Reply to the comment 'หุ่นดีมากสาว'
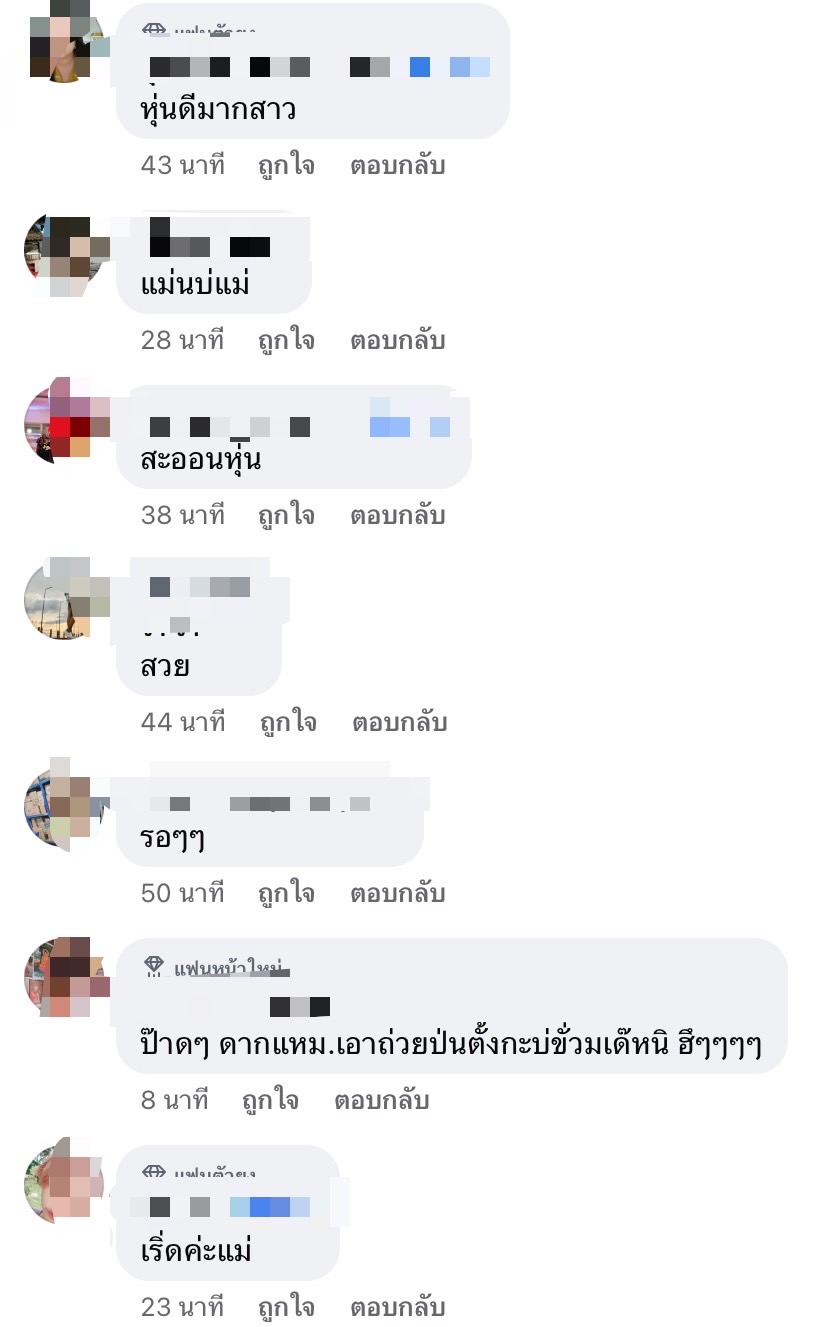The width and height of the screenshot is (828, 1327). 397,165
